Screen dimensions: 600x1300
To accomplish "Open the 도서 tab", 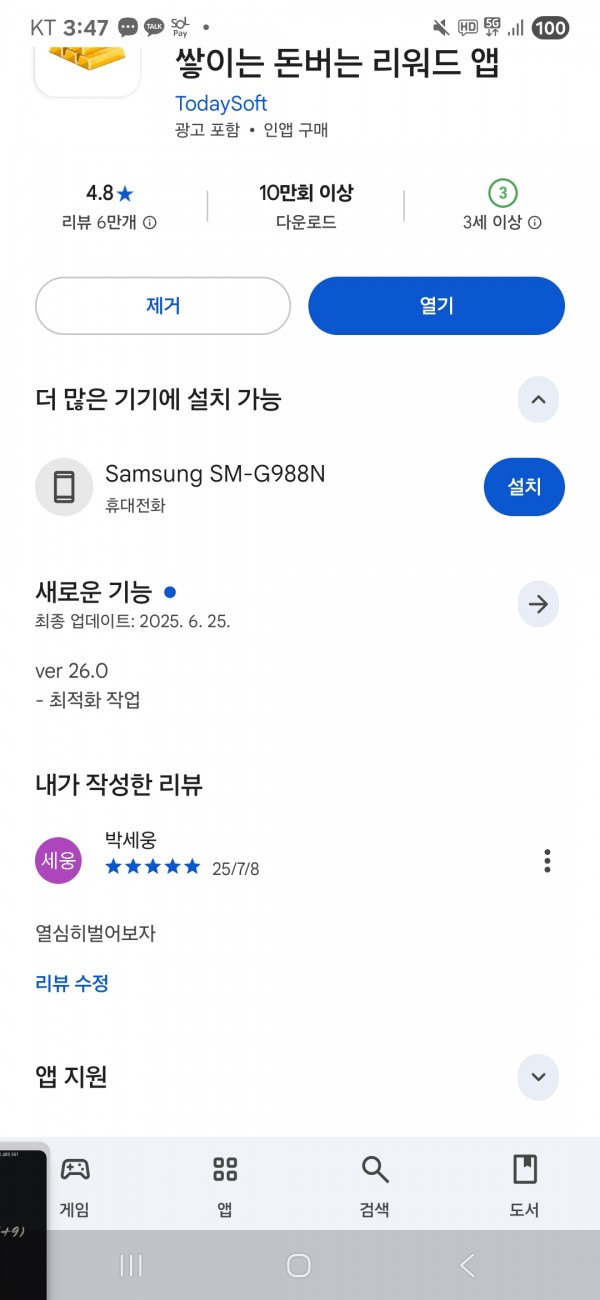I will point(525,1186).
